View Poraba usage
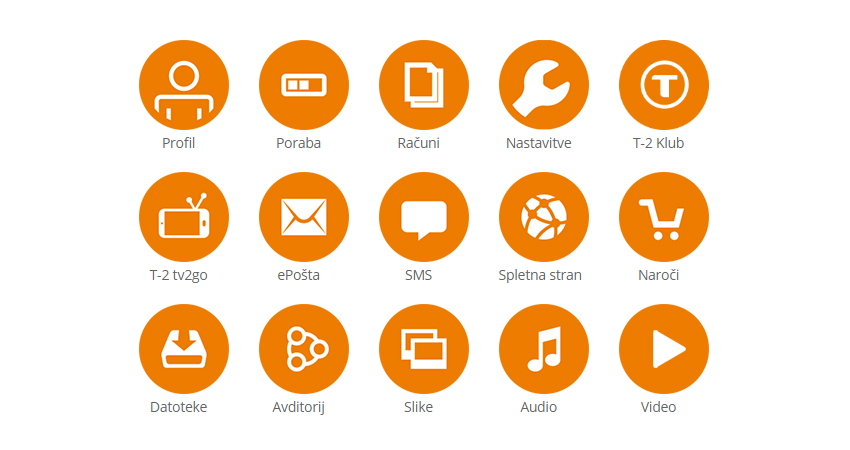Screen dimensions: 850x450 point(303,85)
